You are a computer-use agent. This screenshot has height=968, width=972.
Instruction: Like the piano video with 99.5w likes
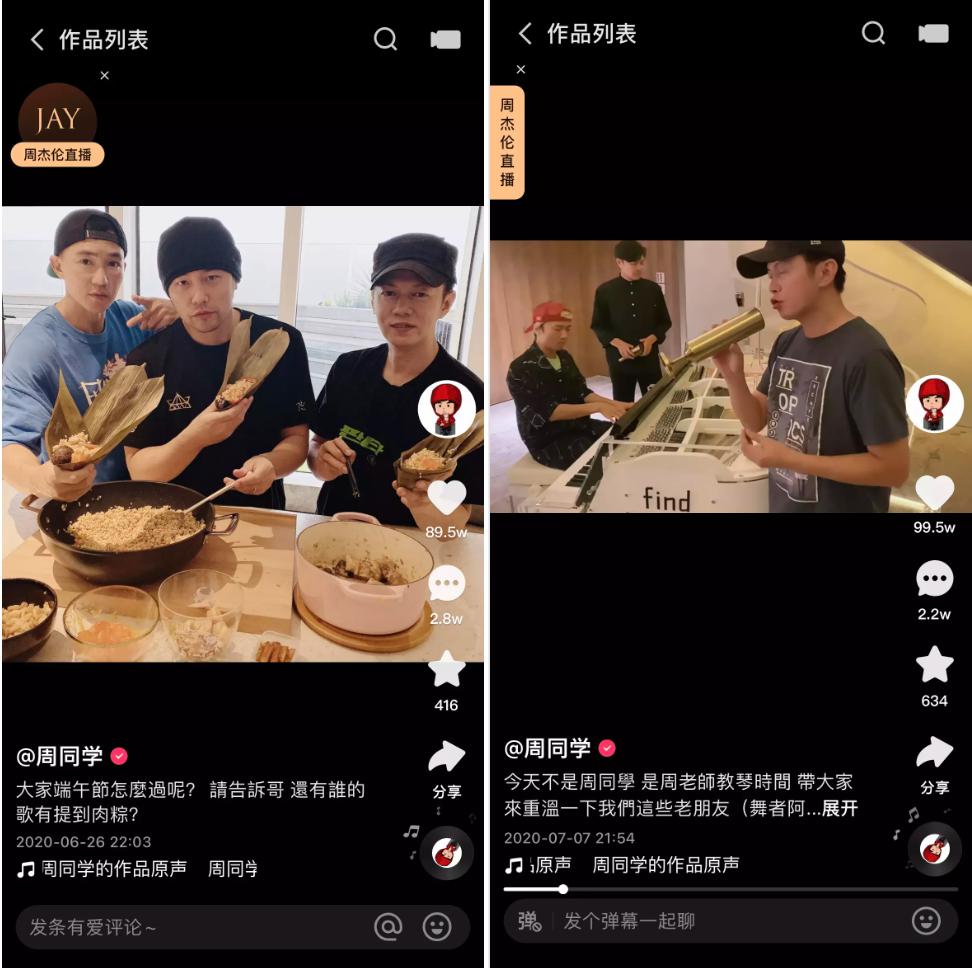[x=934, y=492]
